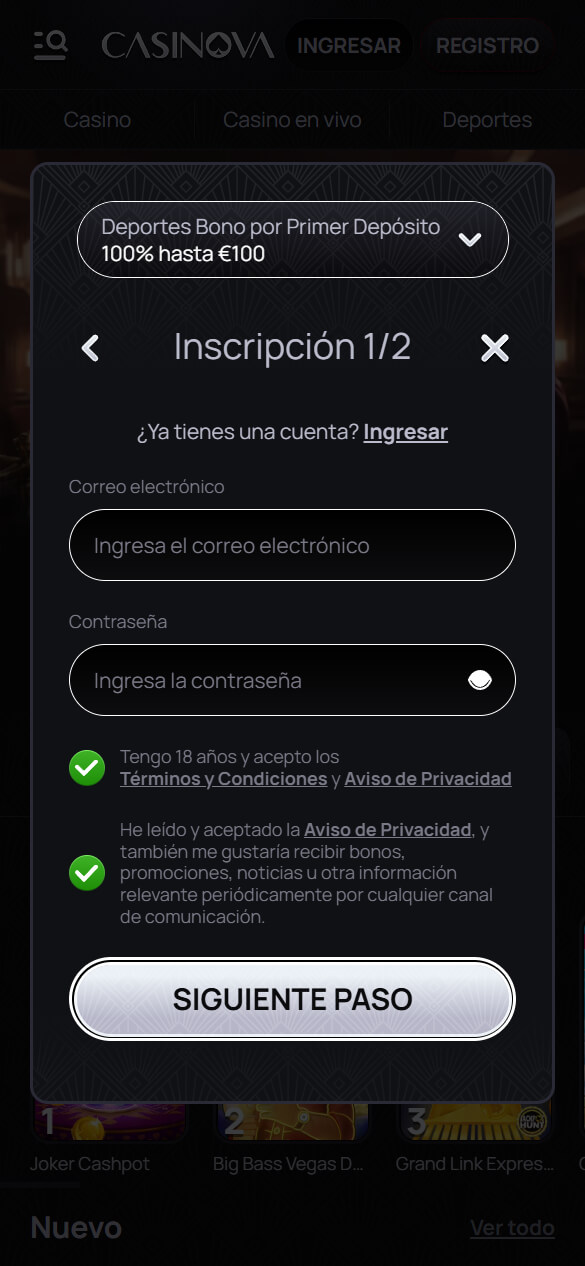The image size is (585, 1266).
Task: Go back with the left arrow
Action: 90,348
